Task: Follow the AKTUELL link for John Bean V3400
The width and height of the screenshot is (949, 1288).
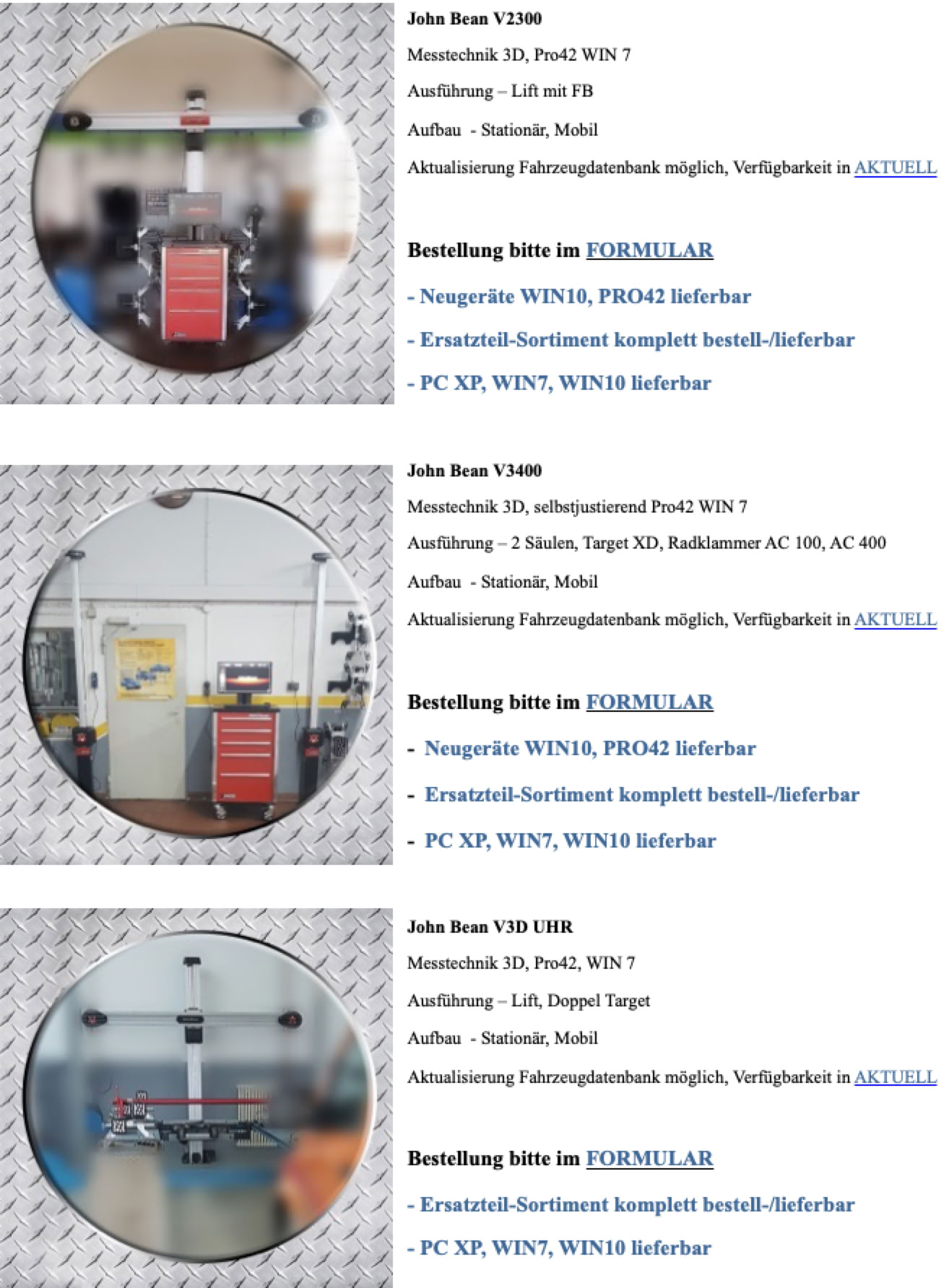Action: [x=895, y=619]
